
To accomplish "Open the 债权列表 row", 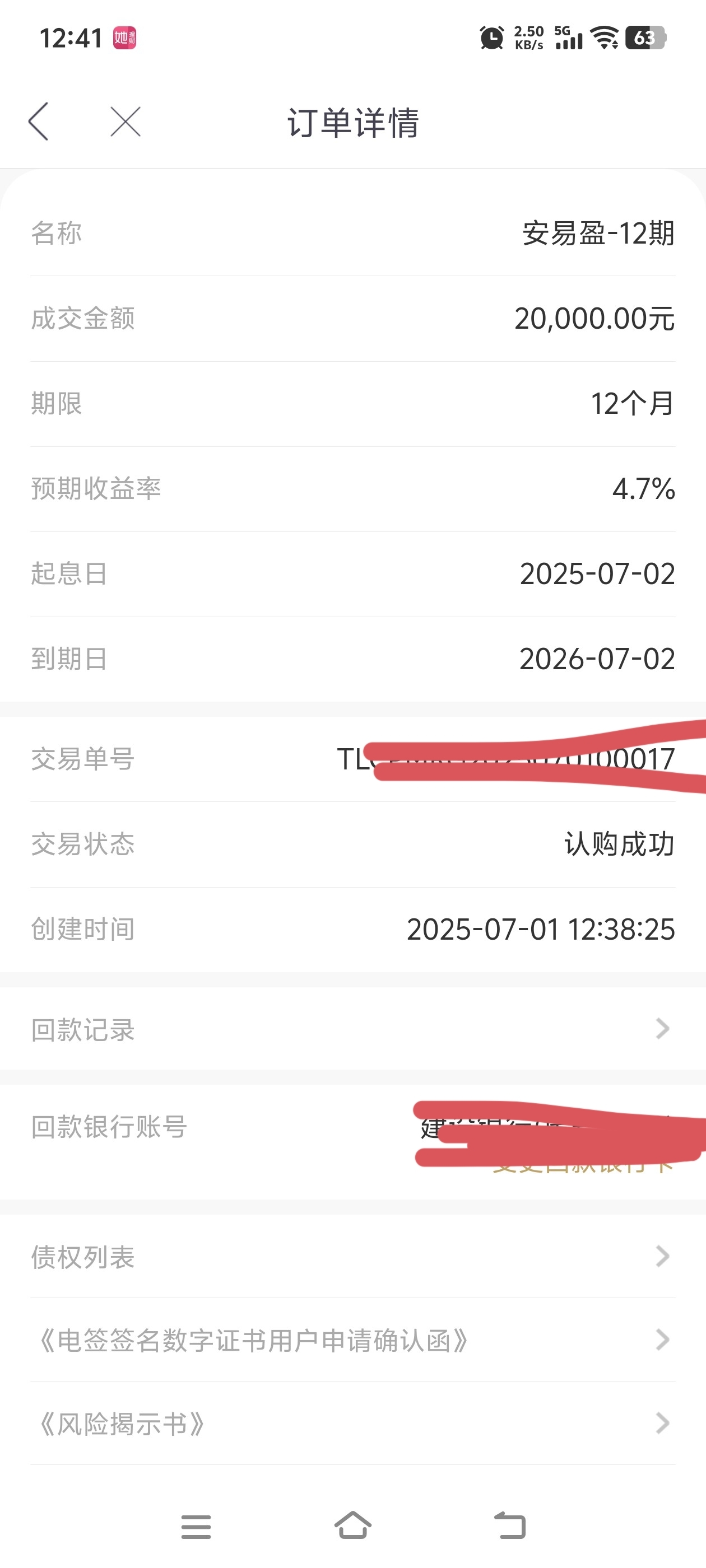I will 352,1256.
